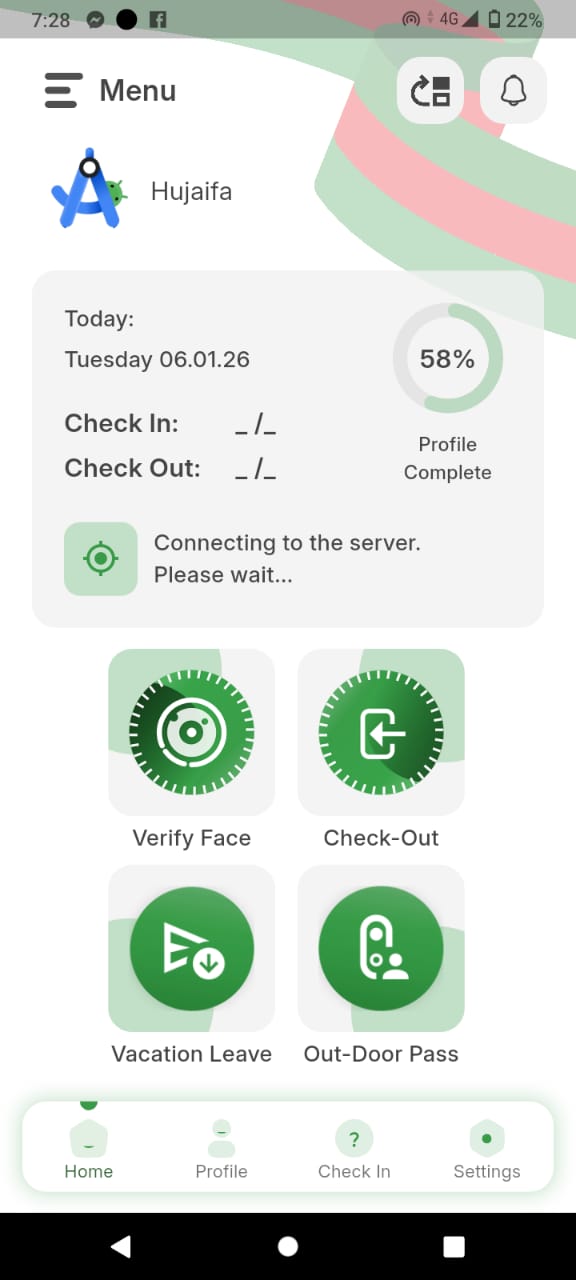The image size is (576, 1280).
Task: Open the Verify Face tile
Action: pyautogui.click(x=191, y=732)
